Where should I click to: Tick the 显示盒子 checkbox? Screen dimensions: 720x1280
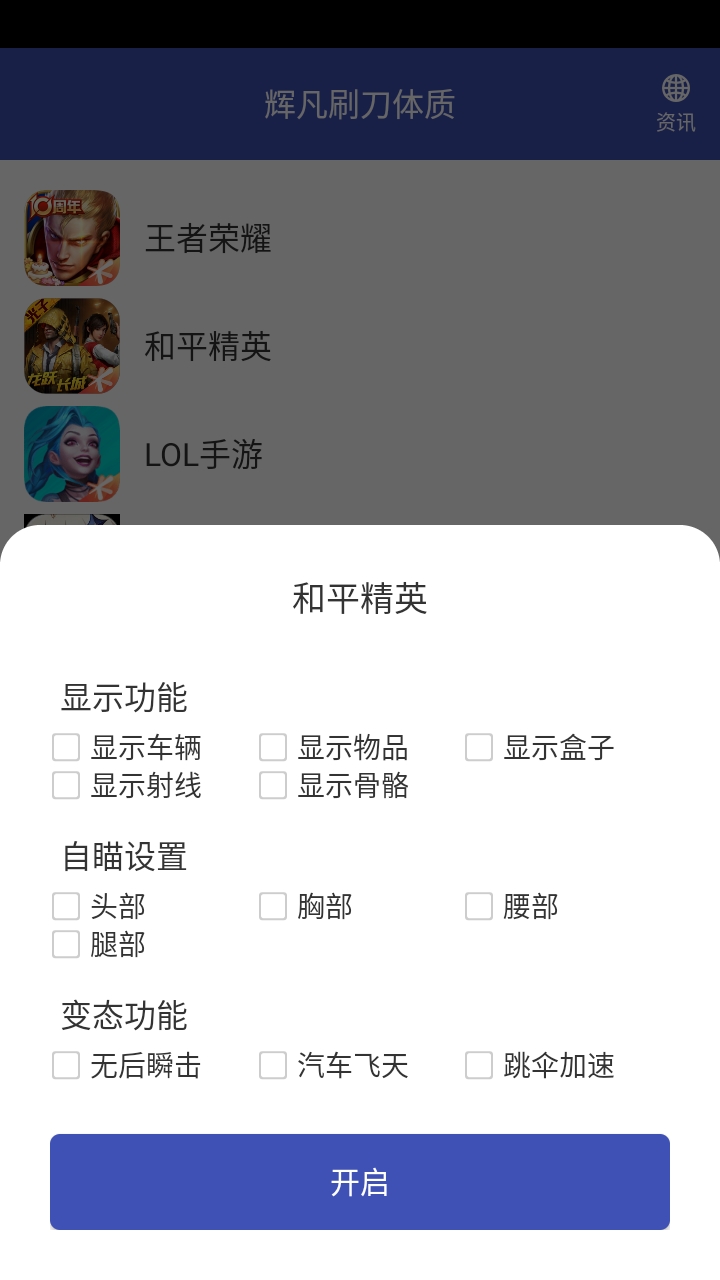pyautogui.click(x=479, y=747)
